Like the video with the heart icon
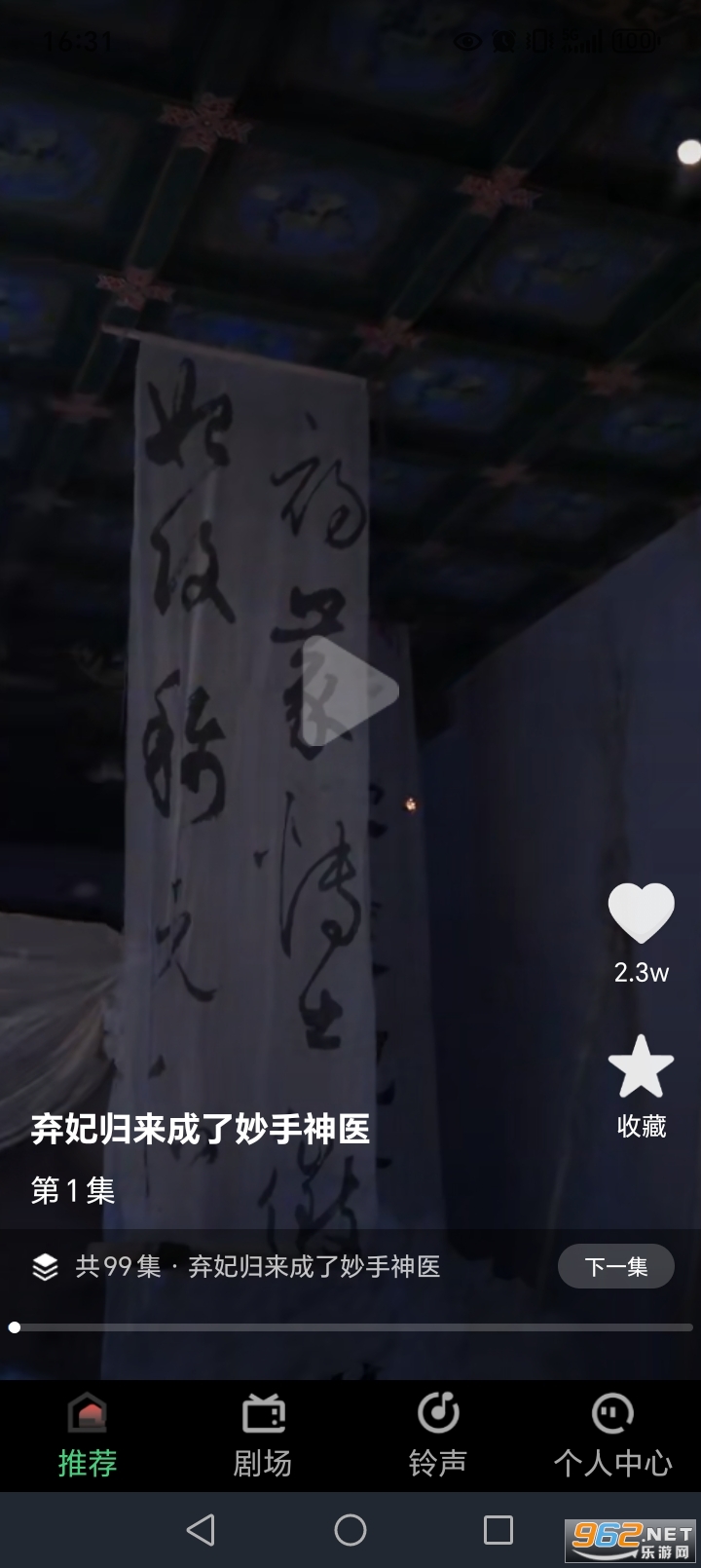The width and height of the screenshot is (701, 1568). point(640,911)
